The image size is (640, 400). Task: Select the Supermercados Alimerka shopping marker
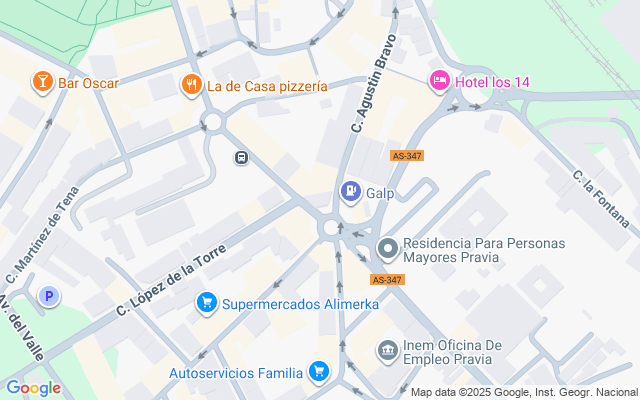coord(206,303)
